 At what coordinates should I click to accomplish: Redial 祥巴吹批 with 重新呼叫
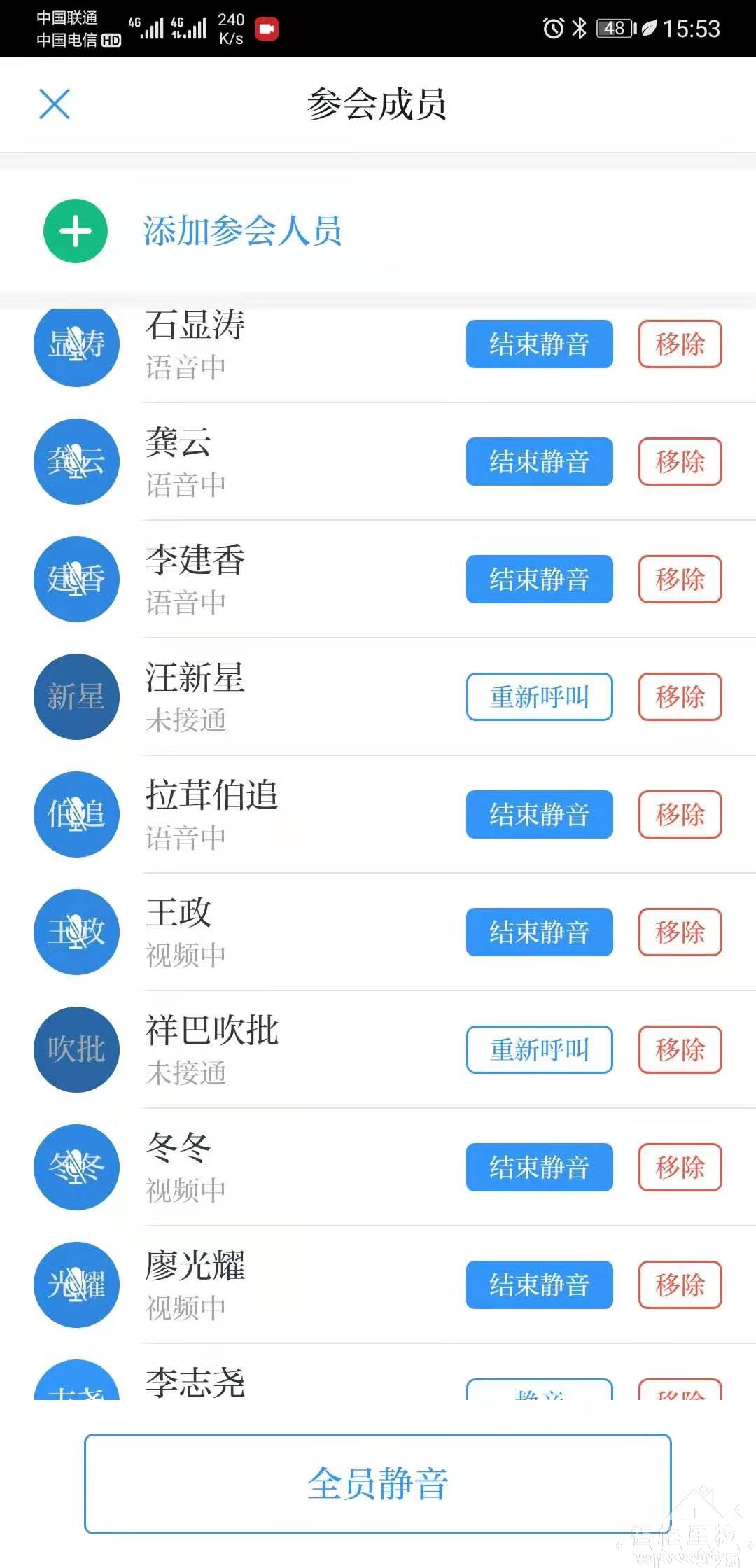[539, 1049]
